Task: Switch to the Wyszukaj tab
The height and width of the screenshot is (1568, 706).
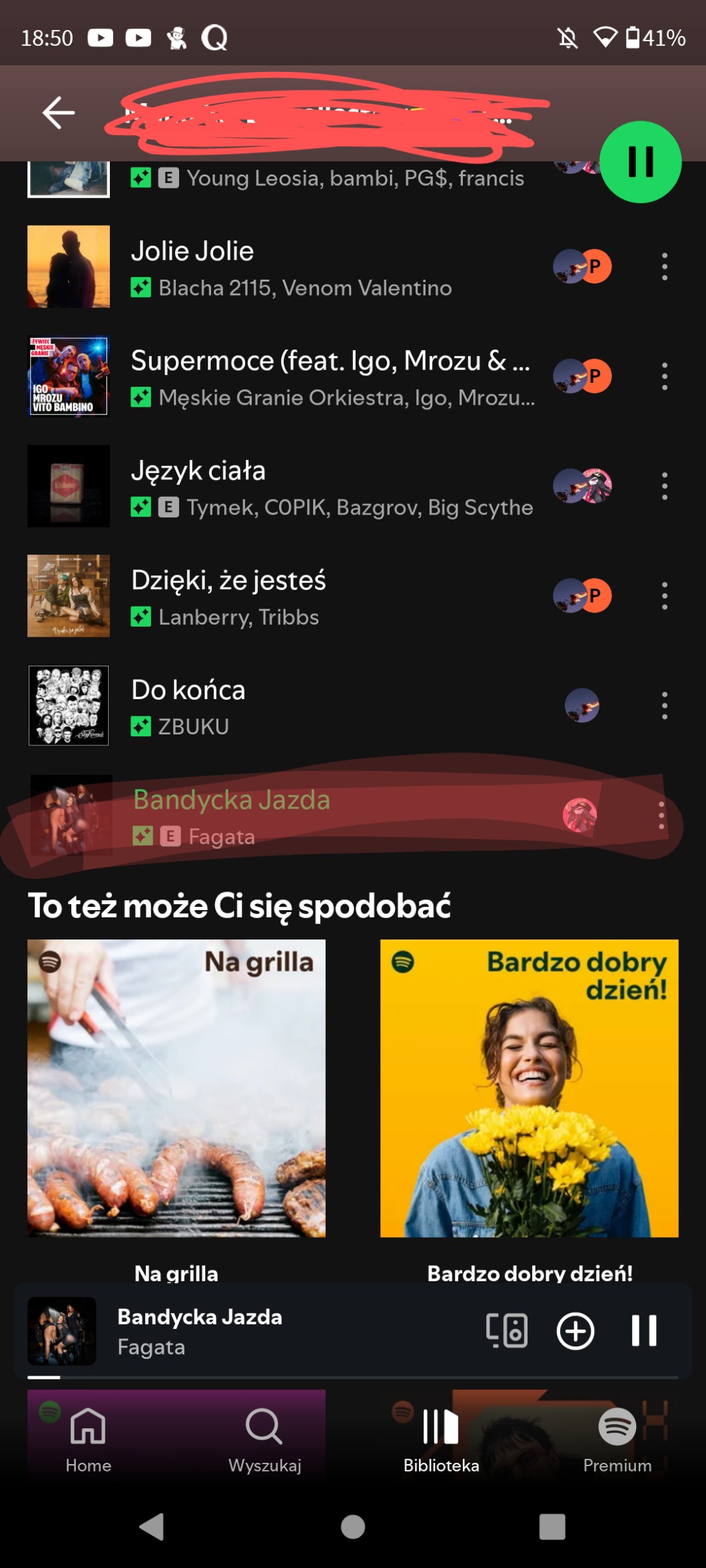Action: point(264,1438)
